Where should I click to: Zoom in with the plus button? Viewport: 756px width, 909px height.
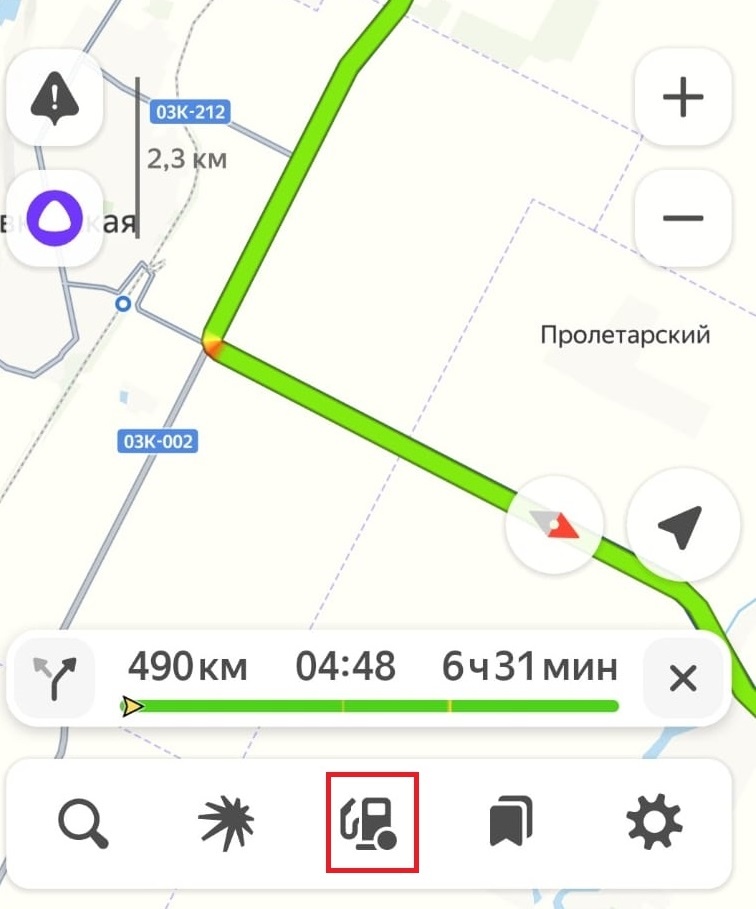click(683, 96)
